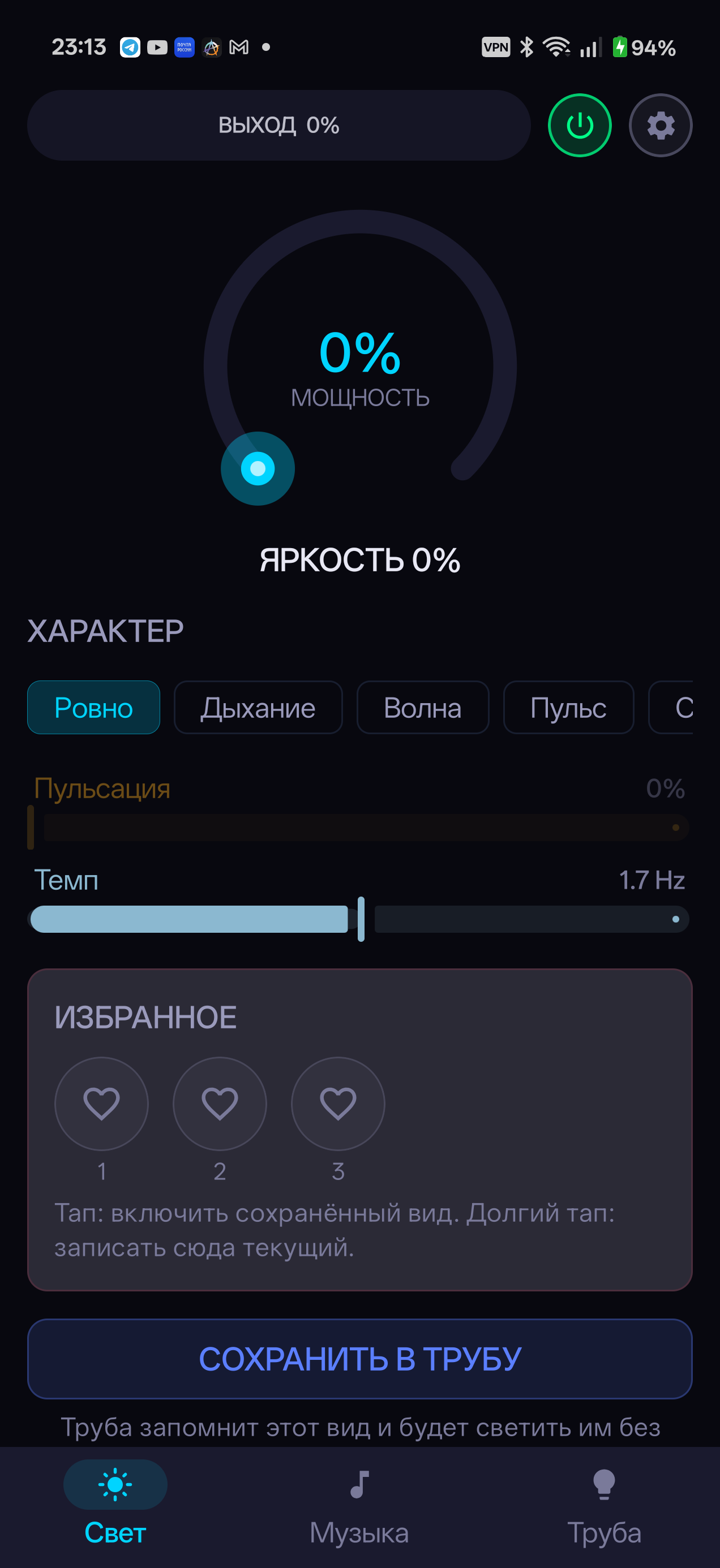Choose the Дыхание character mode
Viewport: 720px width, 1568px height.
point(258,707)
